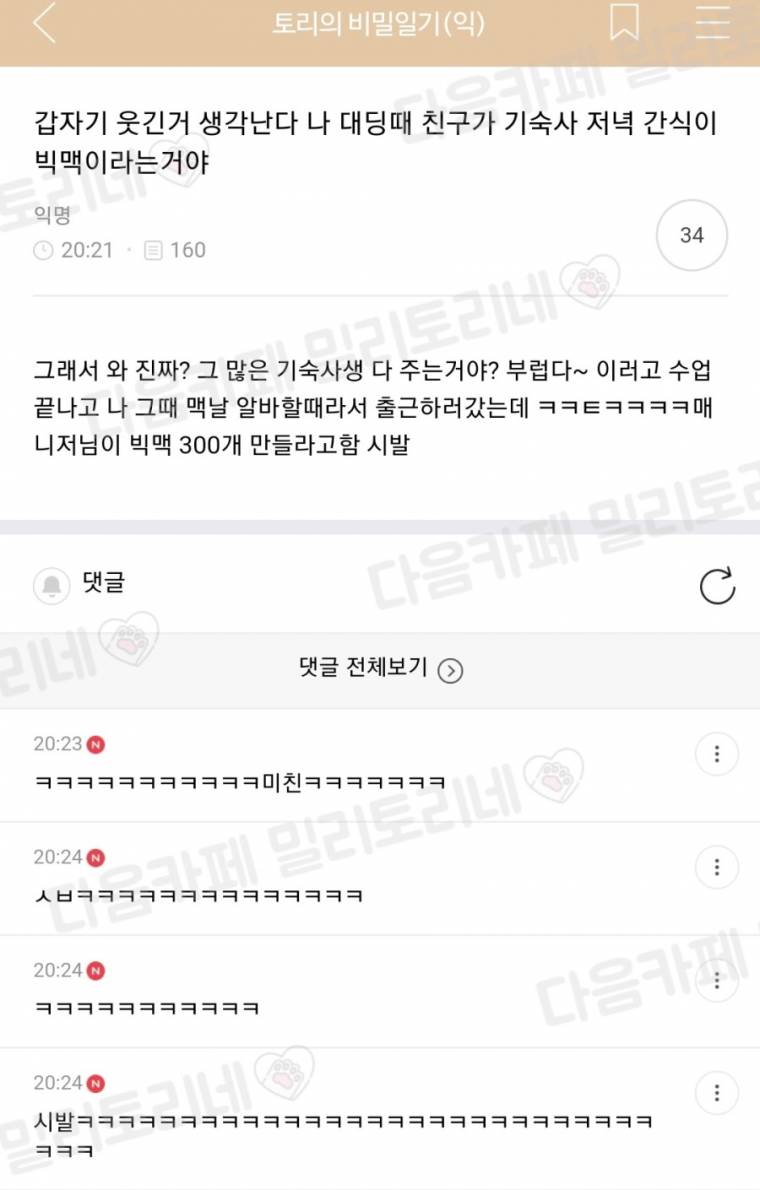Go back using the top-left arrow
760x1190 pixels.
[x=44, y=24]
